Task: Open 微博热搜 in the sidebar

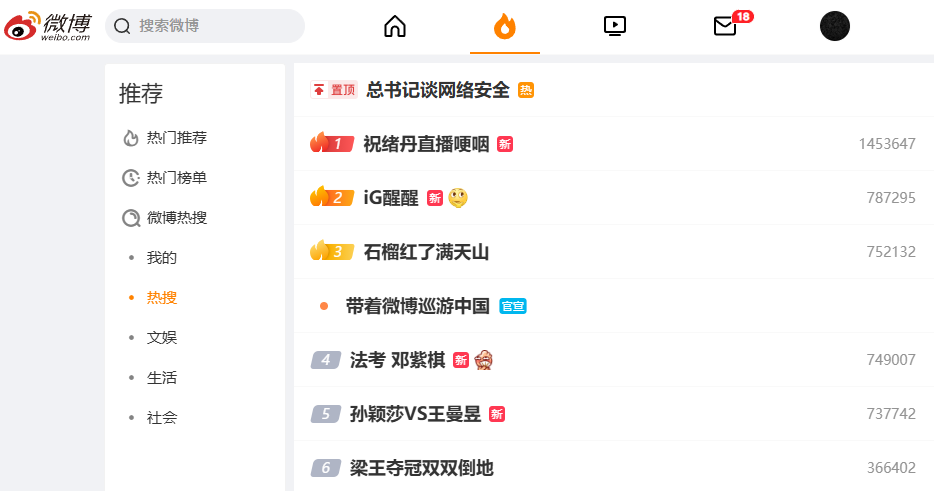Action: [x=165, y=217]
